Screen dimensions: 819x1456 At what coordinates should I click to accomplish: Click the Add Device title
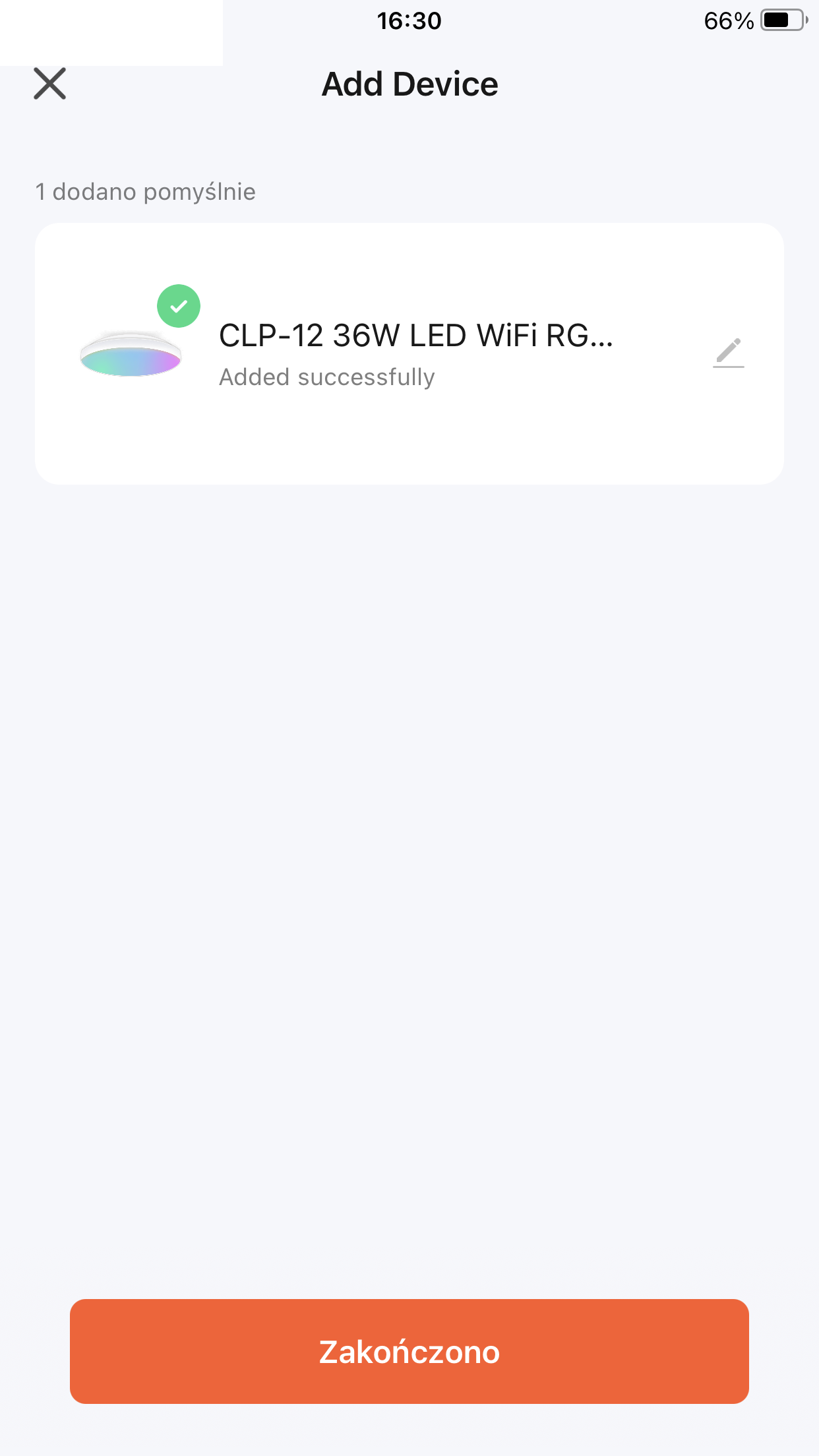point(409,84)
